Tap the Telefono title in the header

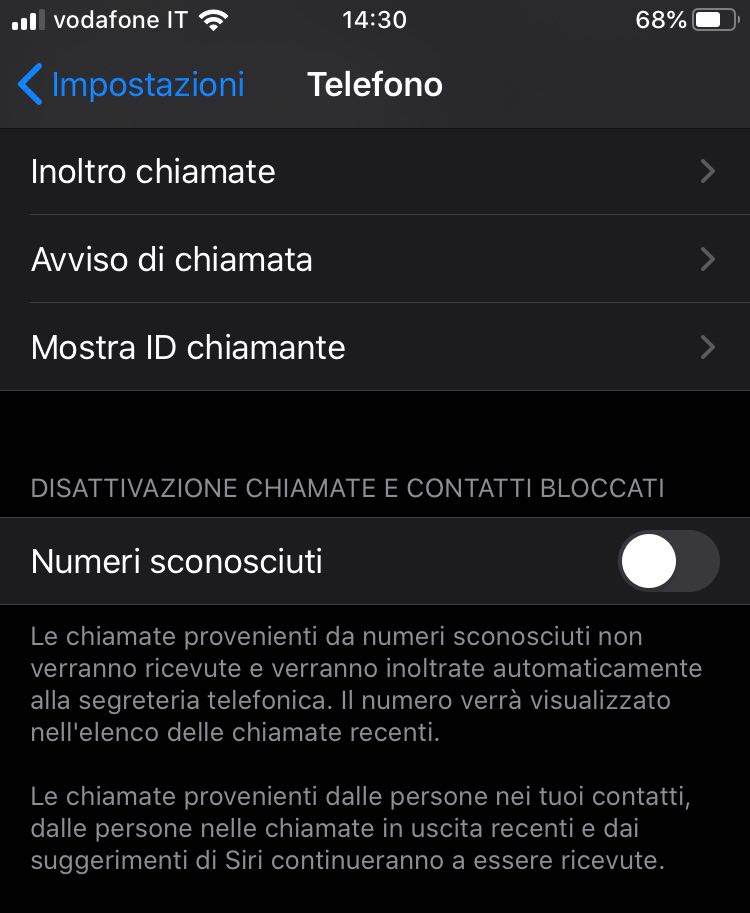(x=375, y=85)
